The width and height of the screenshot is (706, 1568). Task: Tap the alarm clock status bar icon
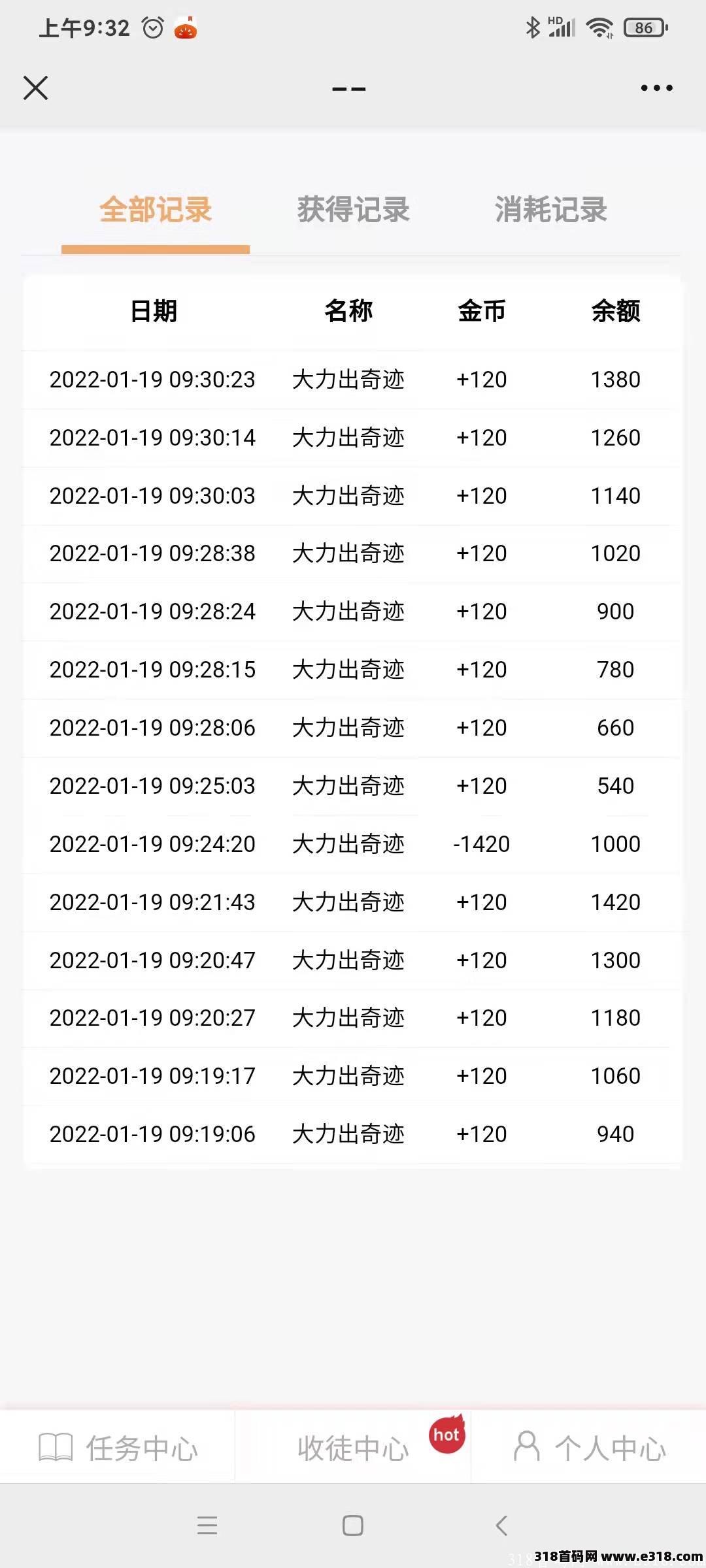click(x=152, y=27)
